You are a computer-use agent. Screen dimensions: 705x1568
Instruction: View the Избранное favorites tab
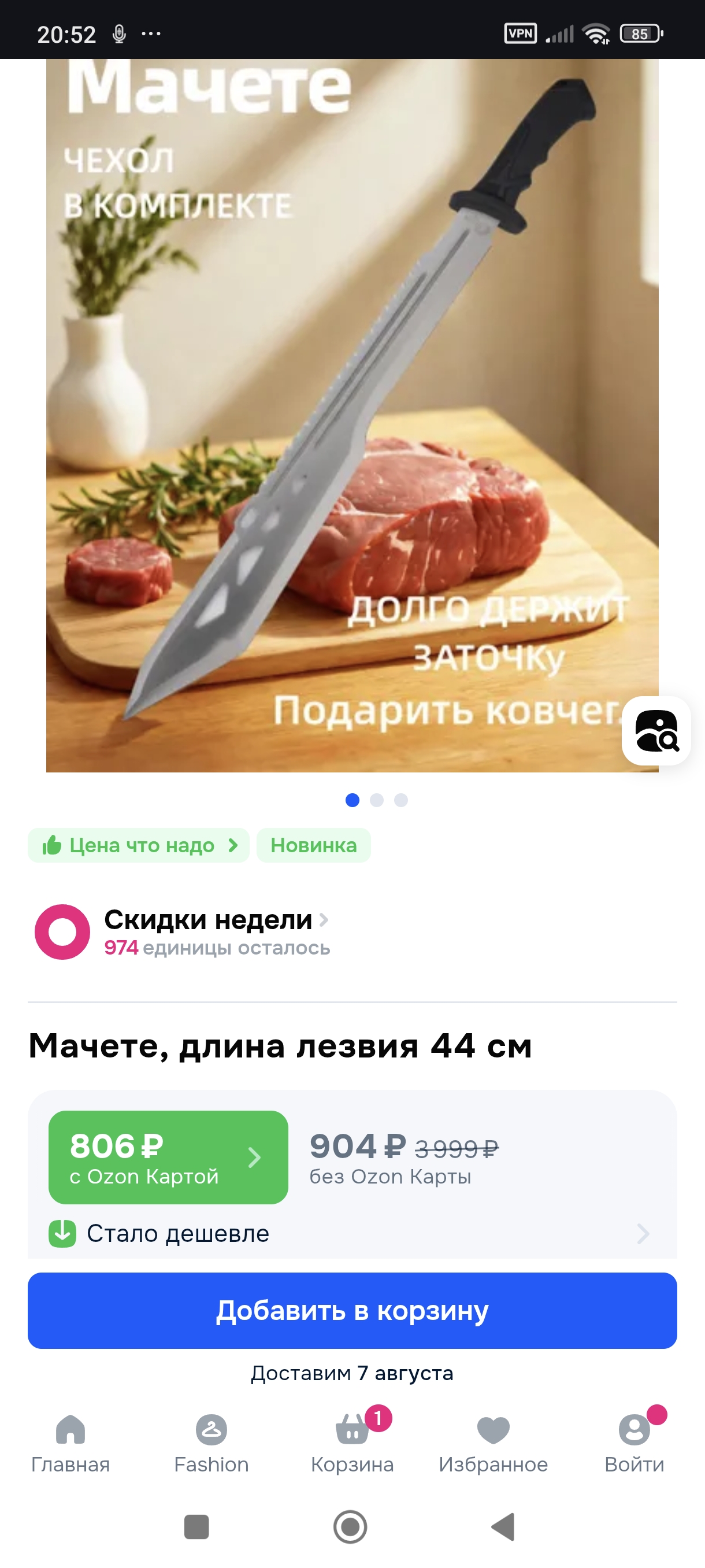click(x=493, y=1444)
